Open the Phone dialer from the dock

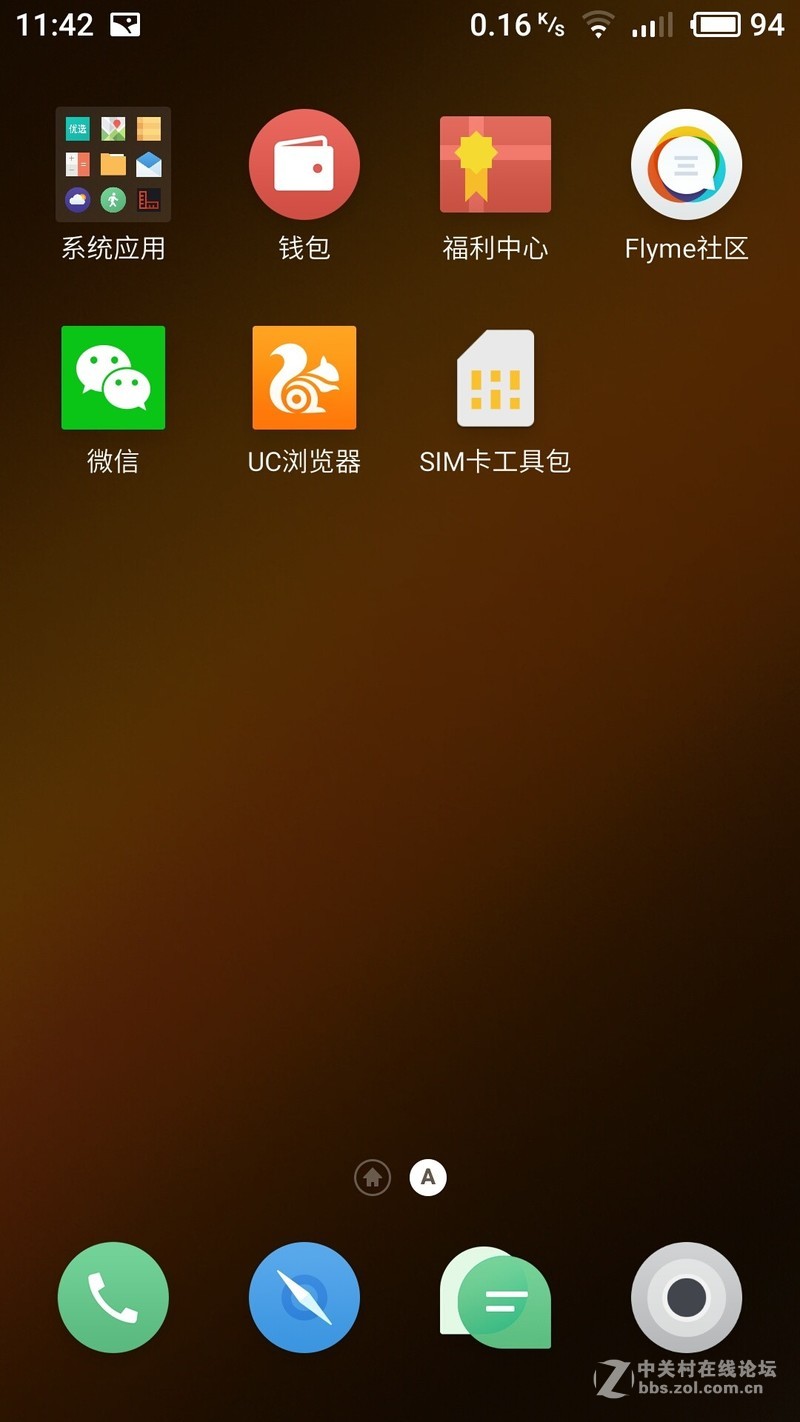(x=112, y=1297)
